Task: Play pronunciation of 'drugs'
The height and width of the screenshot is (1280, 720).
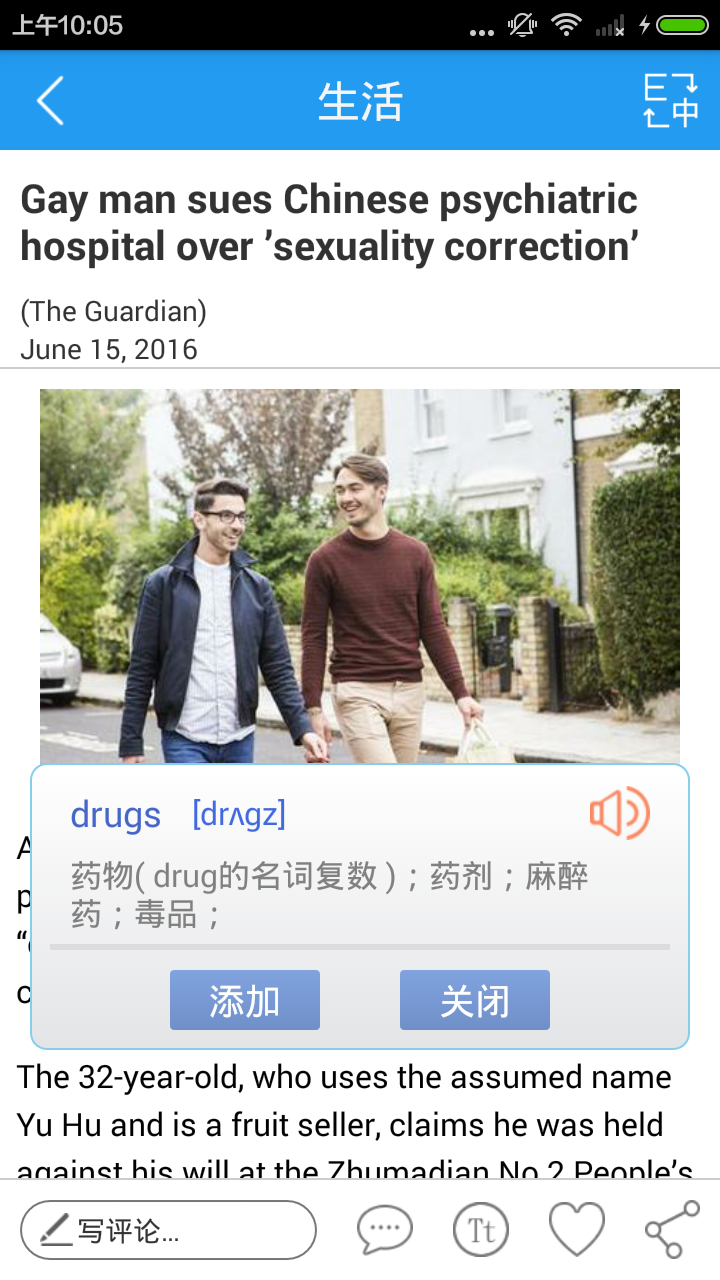Action: click(x=619, y=813)
